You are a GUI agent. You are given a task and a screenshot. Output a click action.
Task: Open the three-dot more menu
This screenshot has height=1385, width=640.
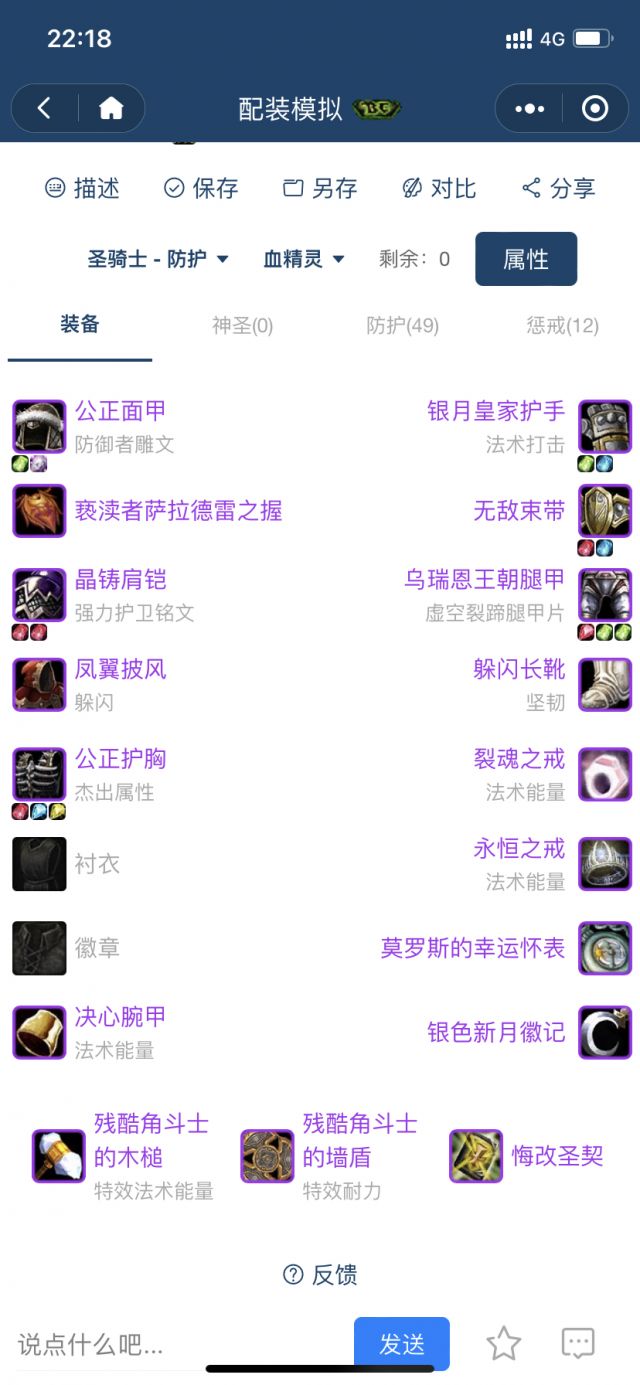(529, 109)
